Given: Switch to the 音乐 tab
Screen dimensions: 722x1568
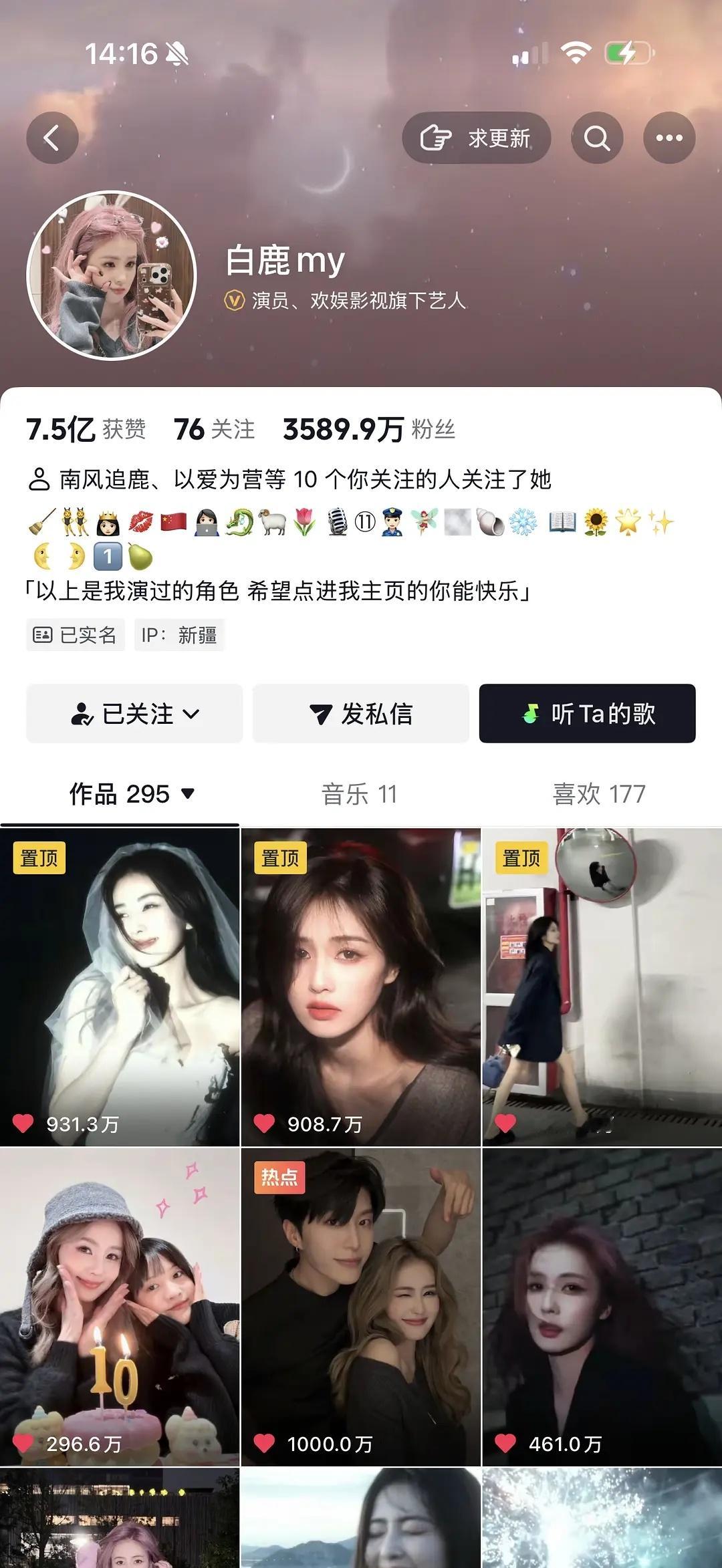Looking at the screenshot, I should click(x=359, y=792).
